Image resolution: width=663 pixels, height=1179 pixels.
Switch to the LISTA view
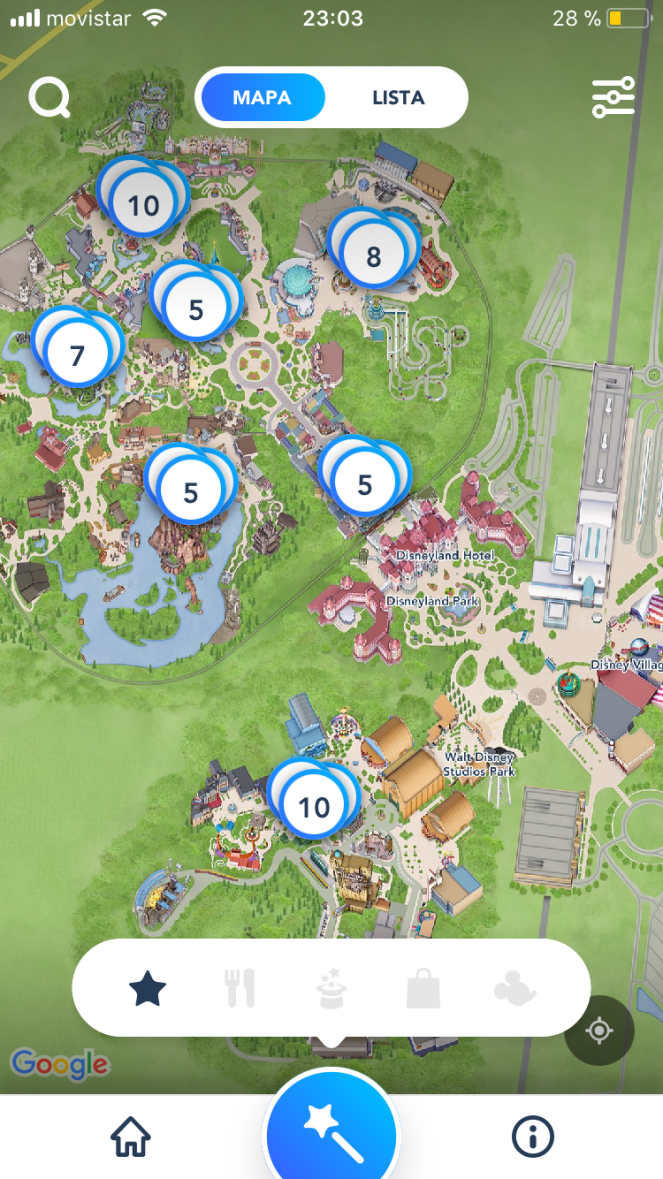coord(398,98)
